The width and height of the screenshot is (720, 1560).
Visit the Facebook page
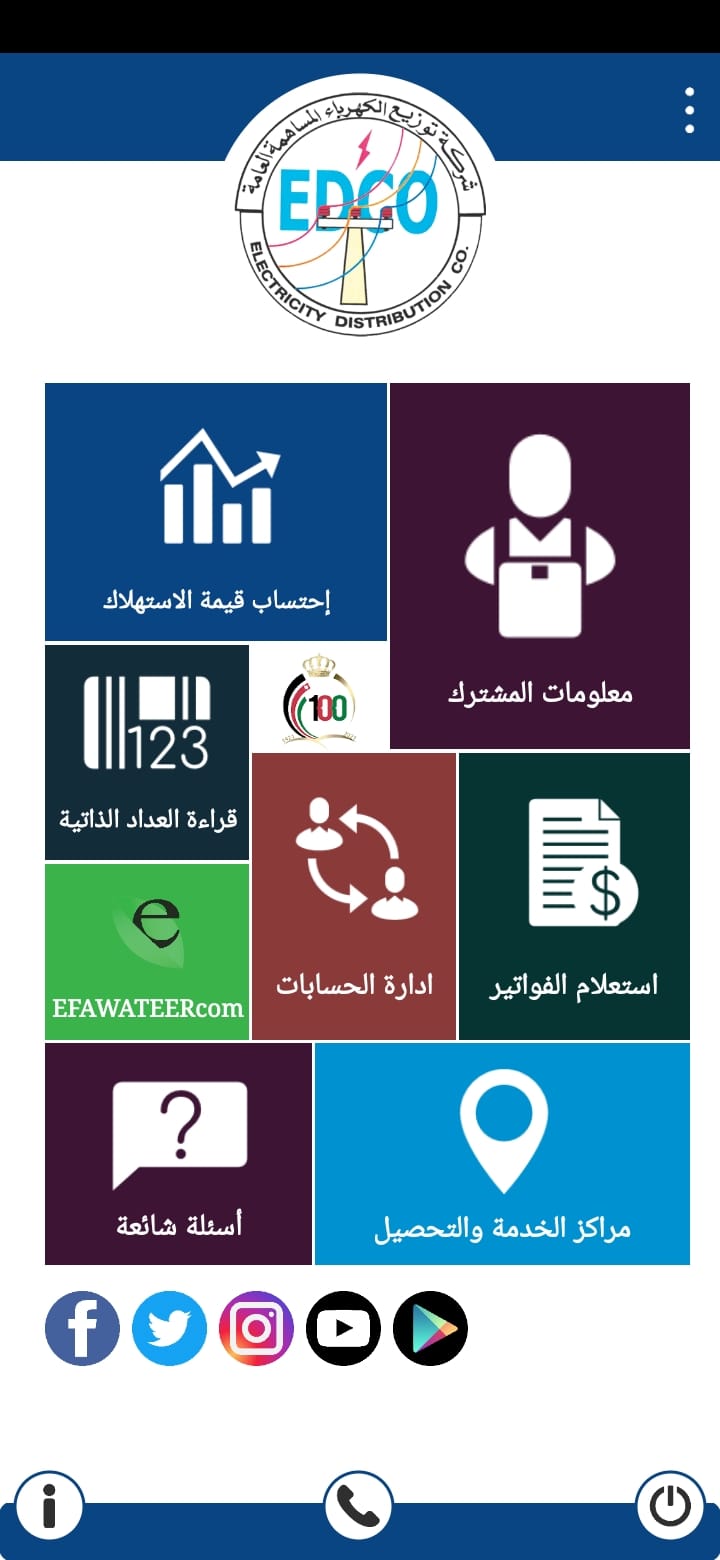82,1329
